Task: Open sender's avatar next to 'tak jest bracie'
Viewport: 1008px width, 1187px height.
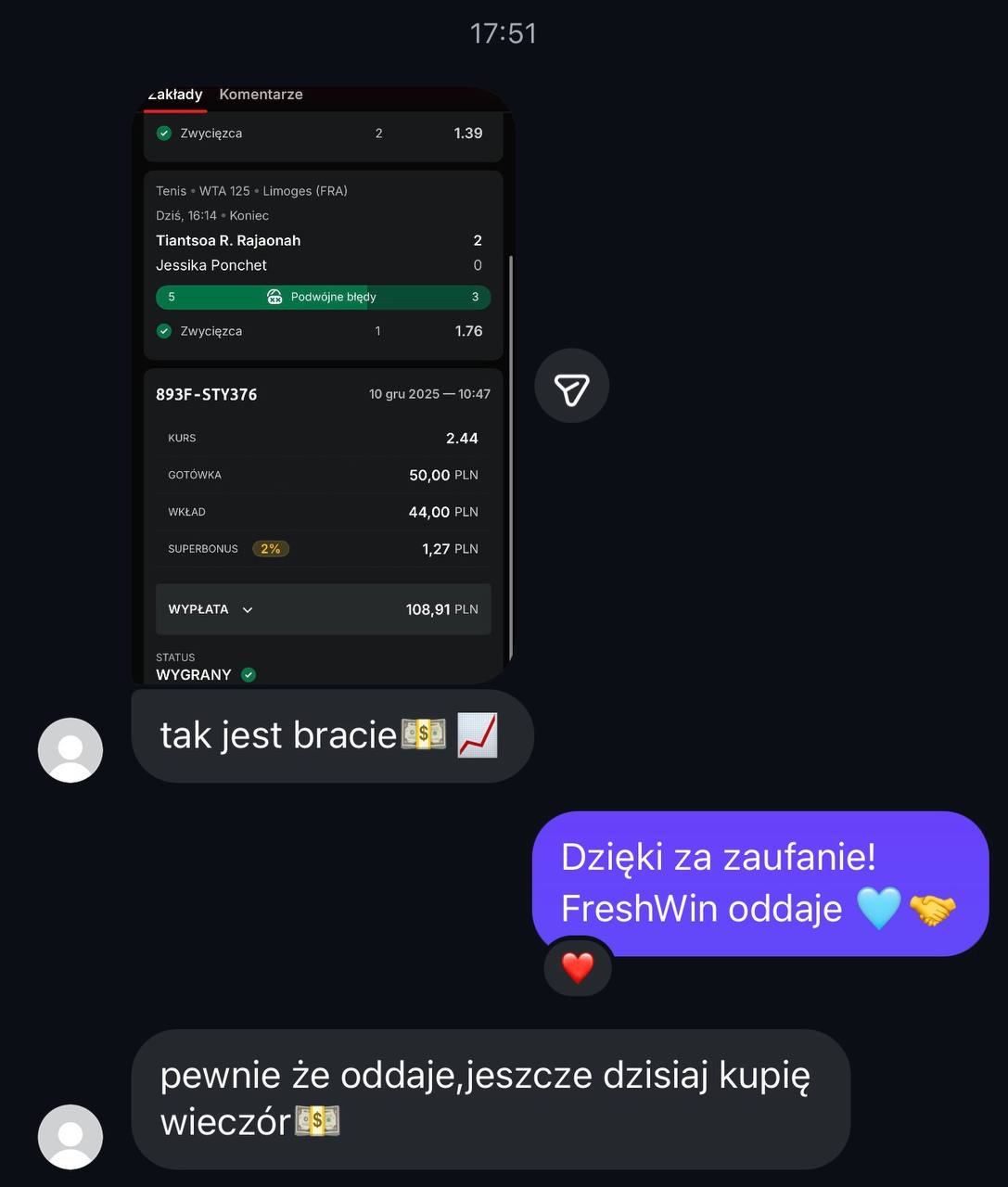Action: coord(70,749)
